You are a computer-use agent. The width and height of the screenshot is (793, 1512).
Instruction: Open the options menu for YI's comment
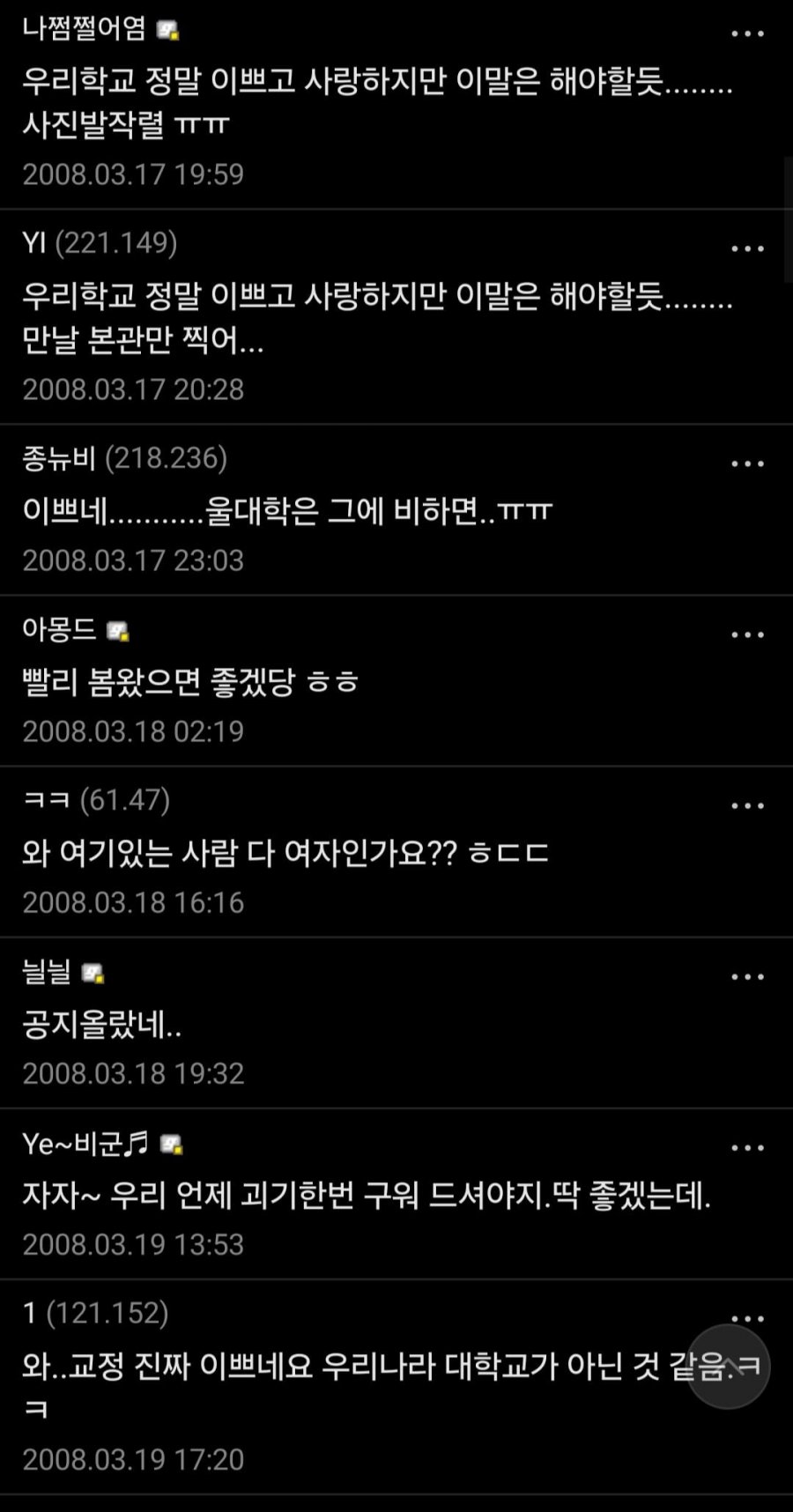747,249
